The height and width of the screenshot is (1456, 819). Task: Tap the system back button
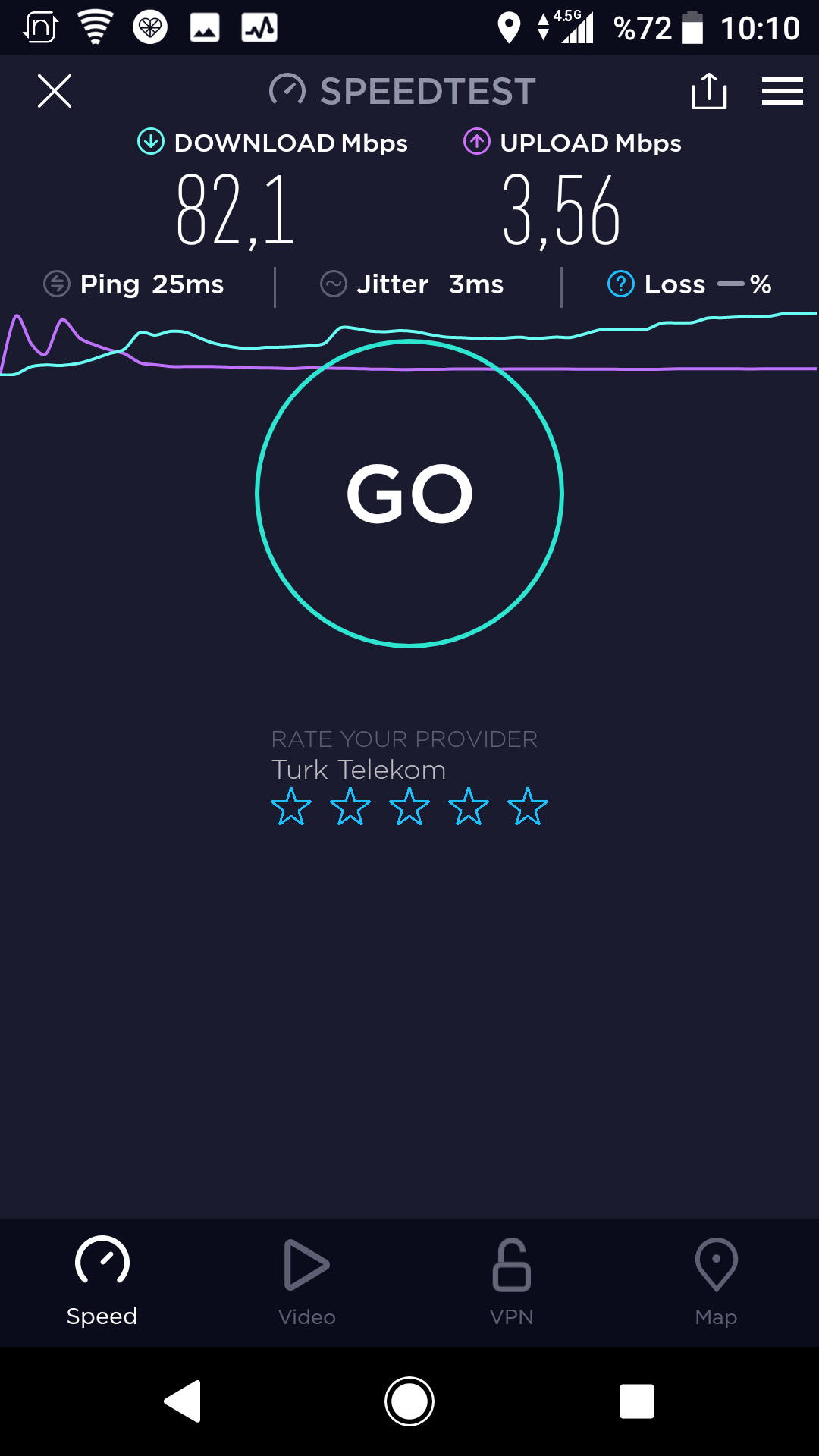[183, 1401]
